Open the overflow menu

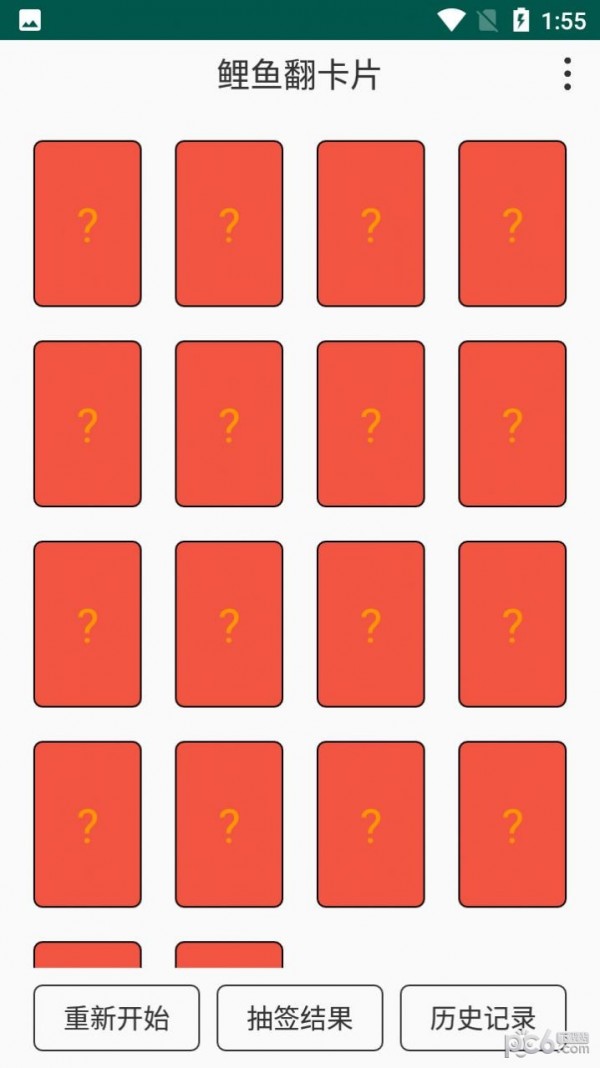(x=567, y=74)
